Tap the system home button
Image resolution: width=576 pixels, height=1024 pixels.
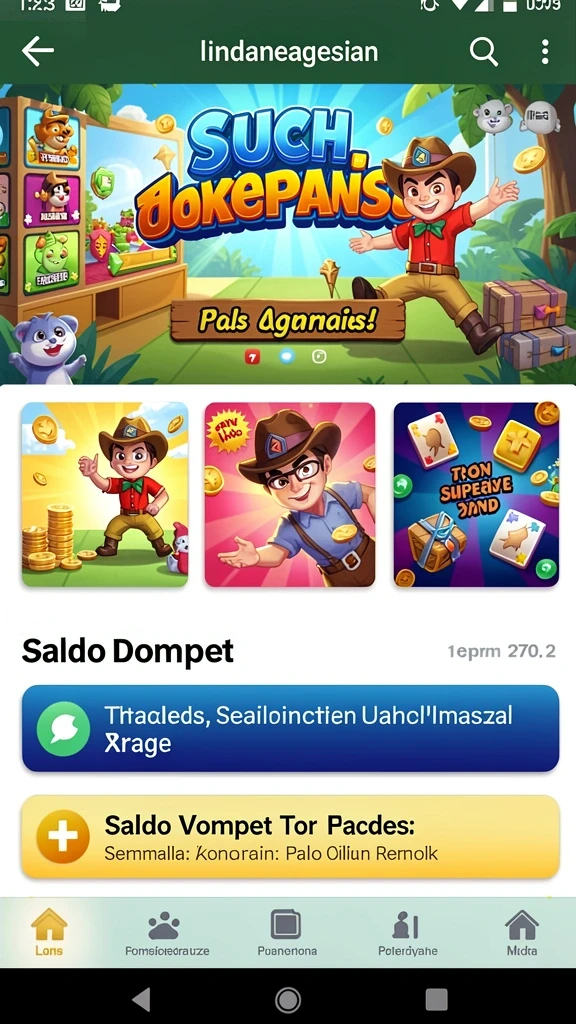pos(288,999)
